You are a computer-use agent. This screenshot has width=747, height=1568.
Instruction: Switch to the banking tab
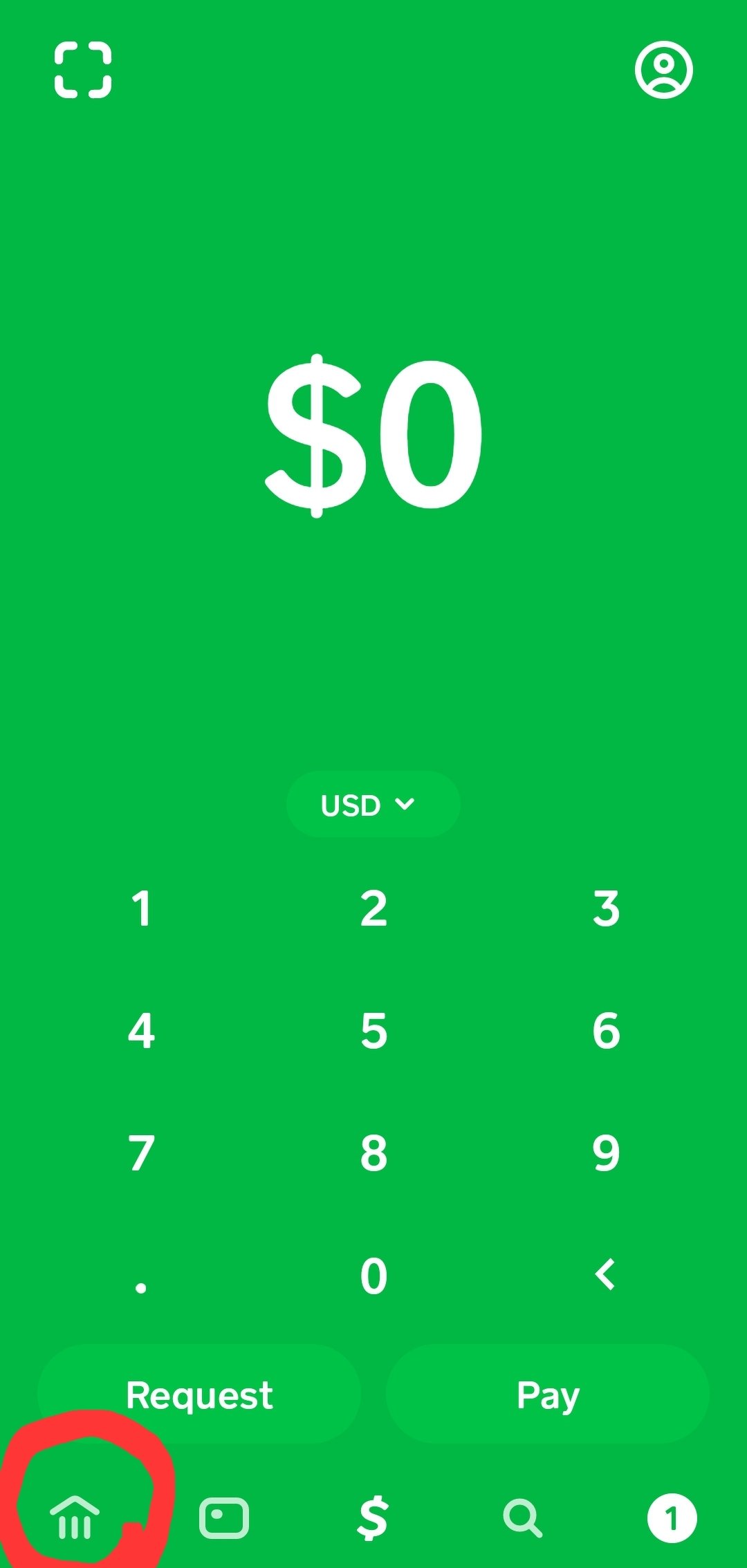(75, 1517)
